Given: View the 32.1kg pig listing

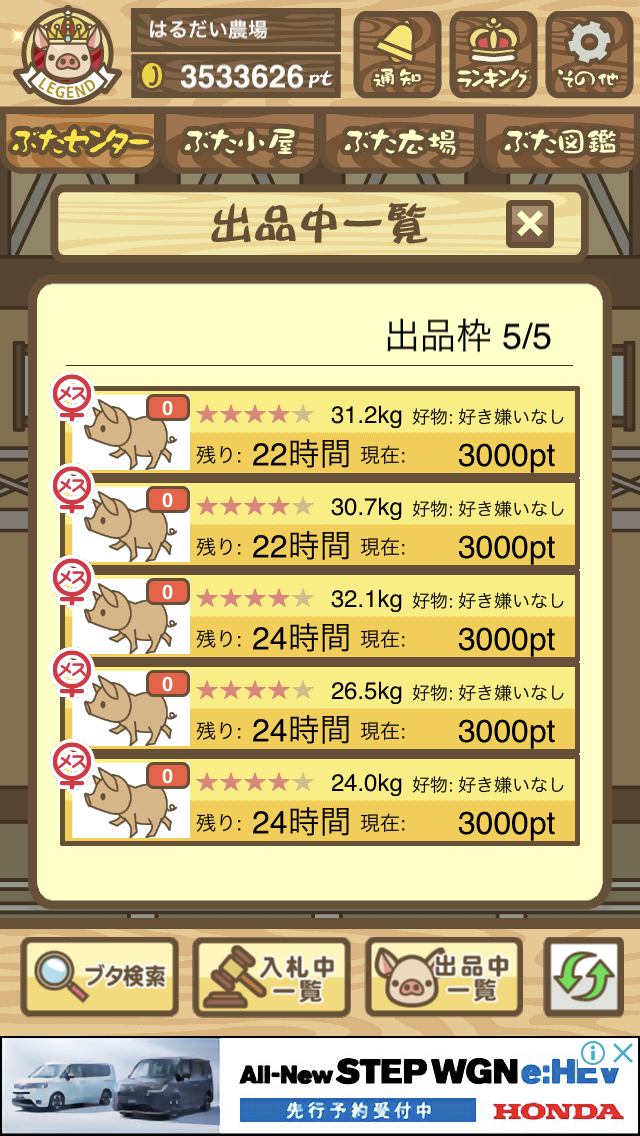Looking at the screenshot, I should tap(320, 616).
